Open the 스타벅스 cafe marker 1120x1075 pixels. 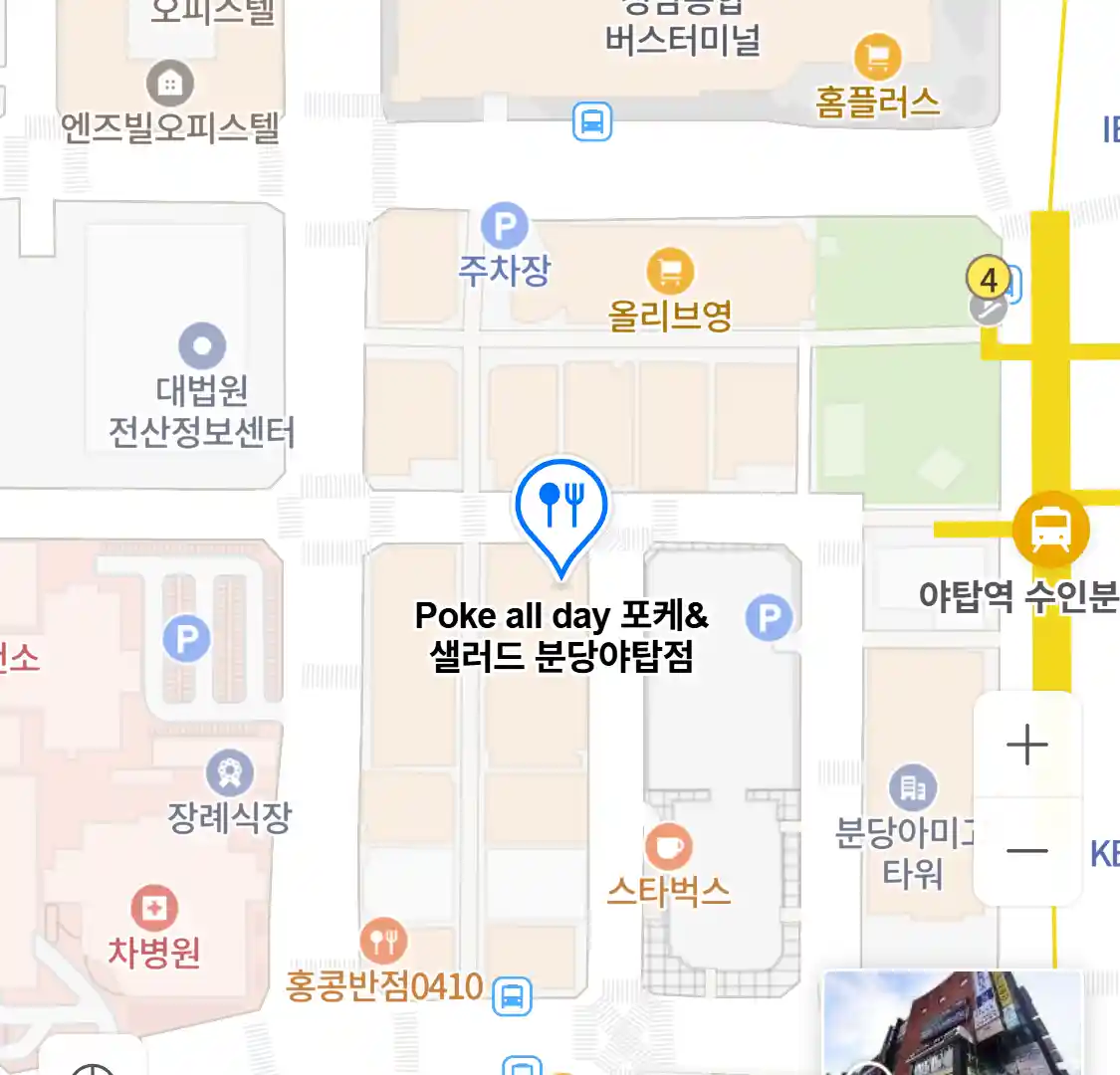pos(668,847)
